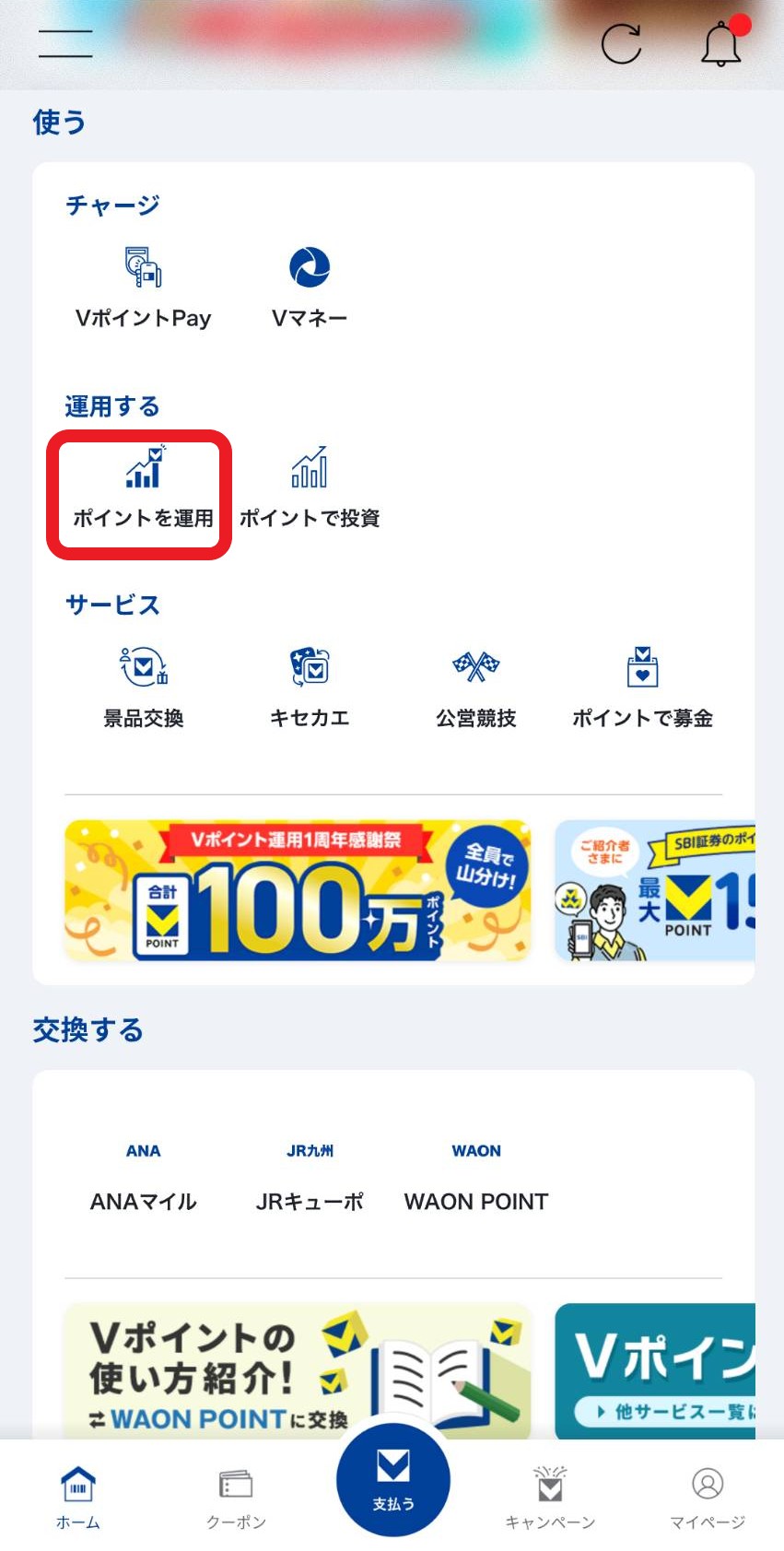Select VポイントPay charge option
Viewport: 784px width, 1551px height.
143,287
